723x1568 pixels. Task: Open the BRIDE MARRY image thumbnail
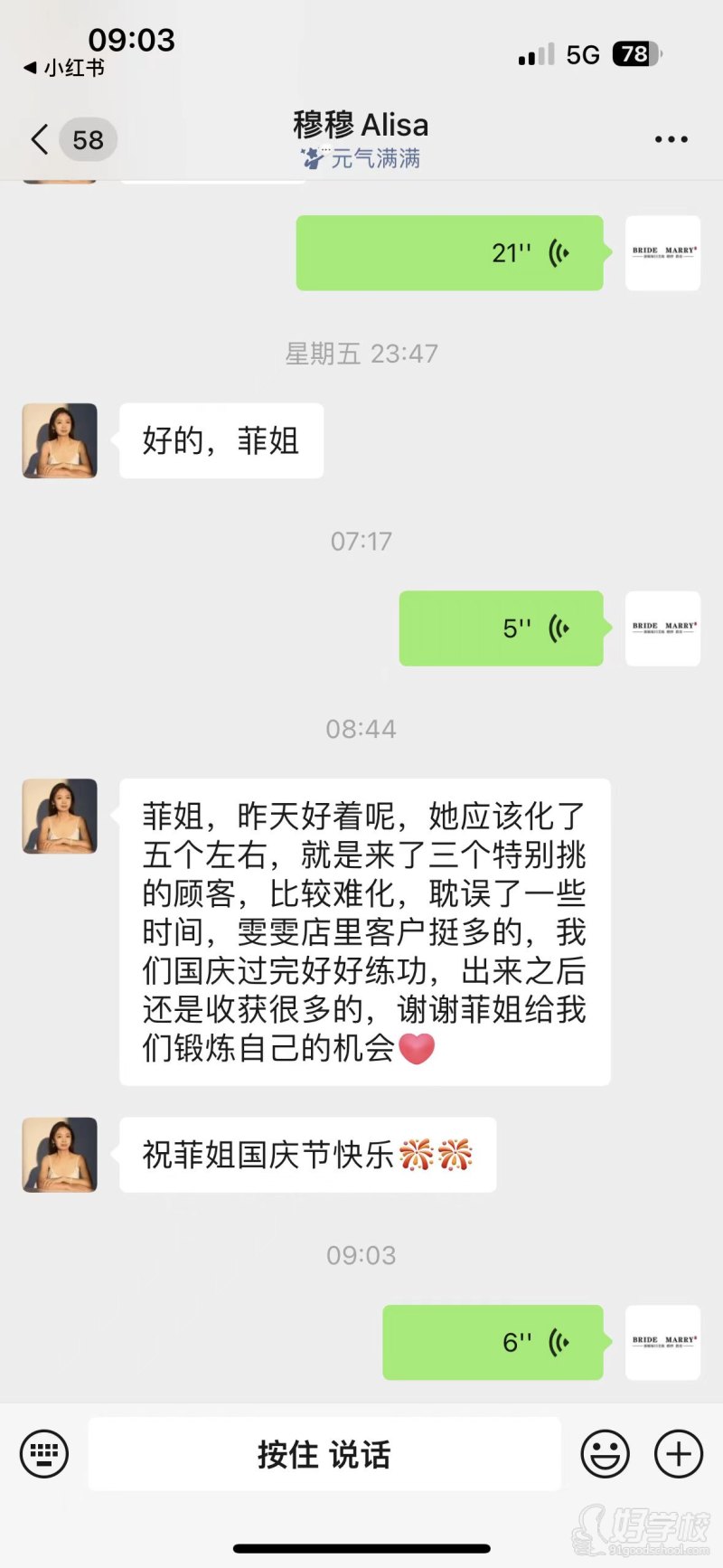662,251
